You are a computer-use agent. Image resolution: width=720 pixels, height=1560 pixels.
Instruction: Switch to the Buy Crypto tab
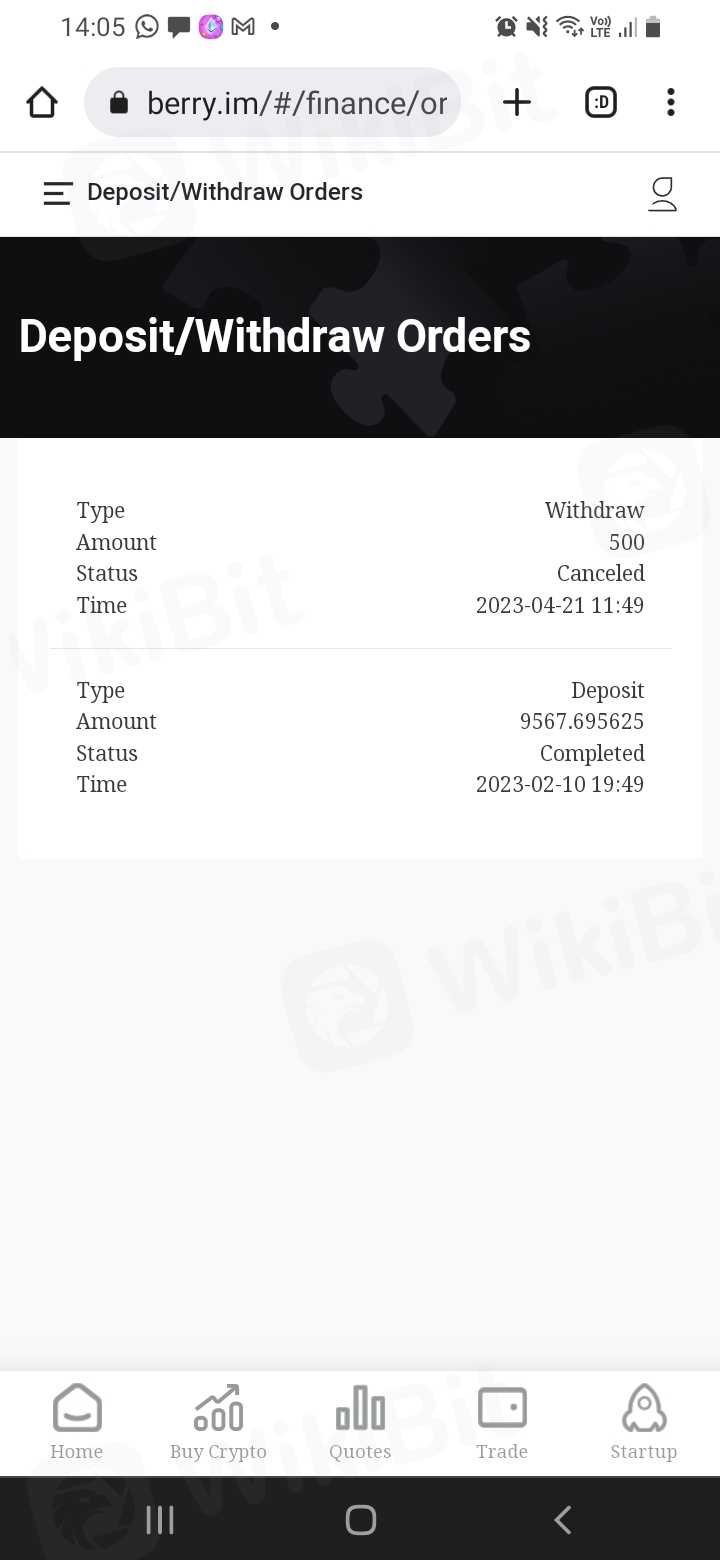[x=218, y=1422]
